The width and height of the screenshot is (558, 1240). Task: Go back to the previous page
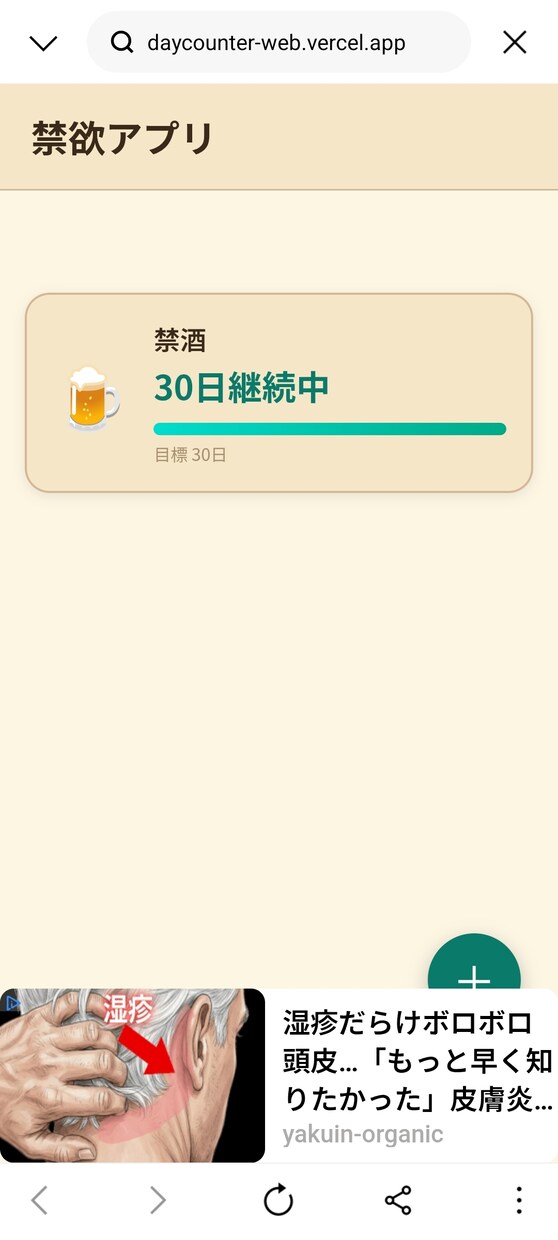(x=39, y=1200)
